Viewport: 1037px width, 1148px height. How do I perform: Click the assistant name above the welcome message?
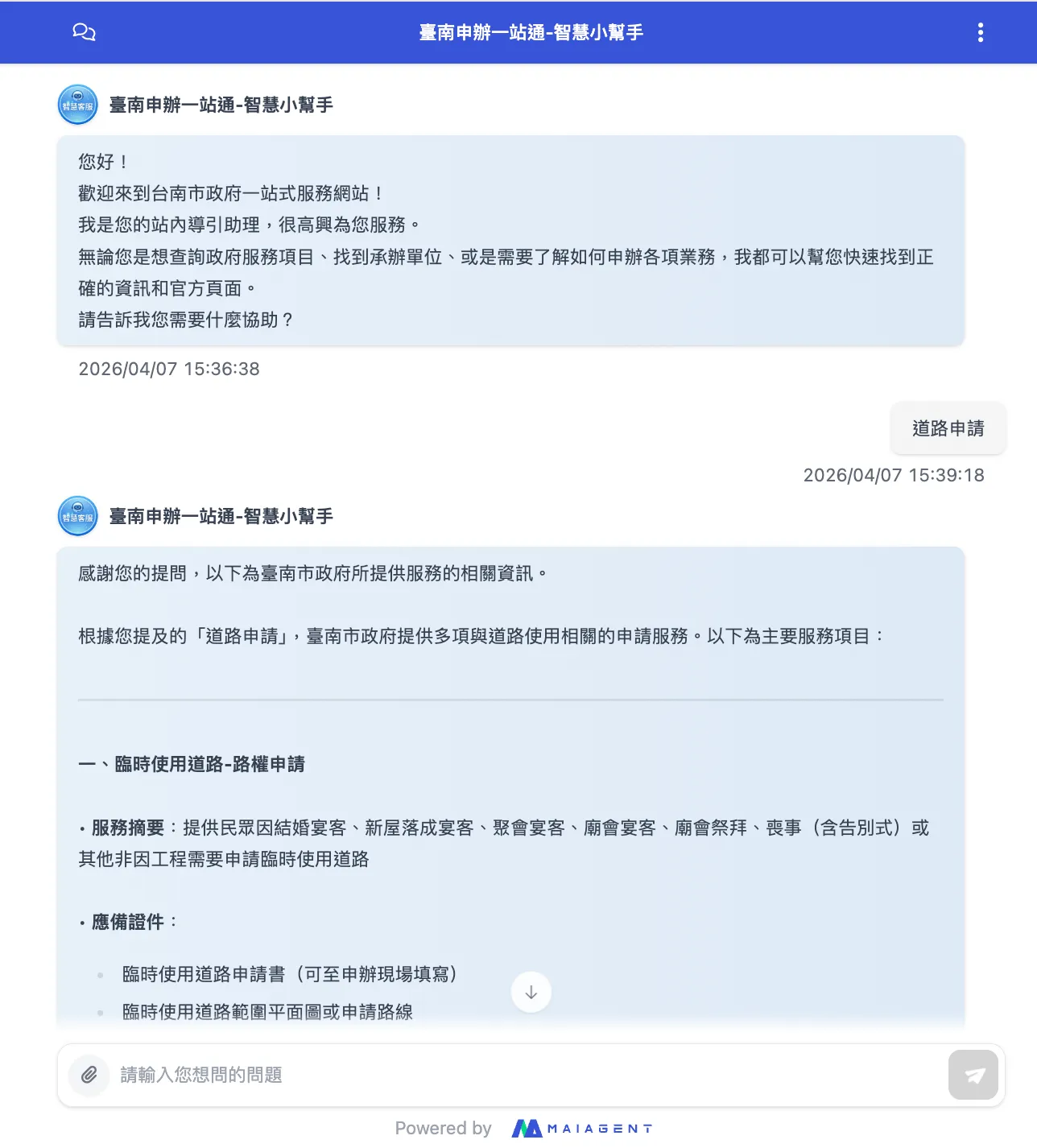[222, 105]
